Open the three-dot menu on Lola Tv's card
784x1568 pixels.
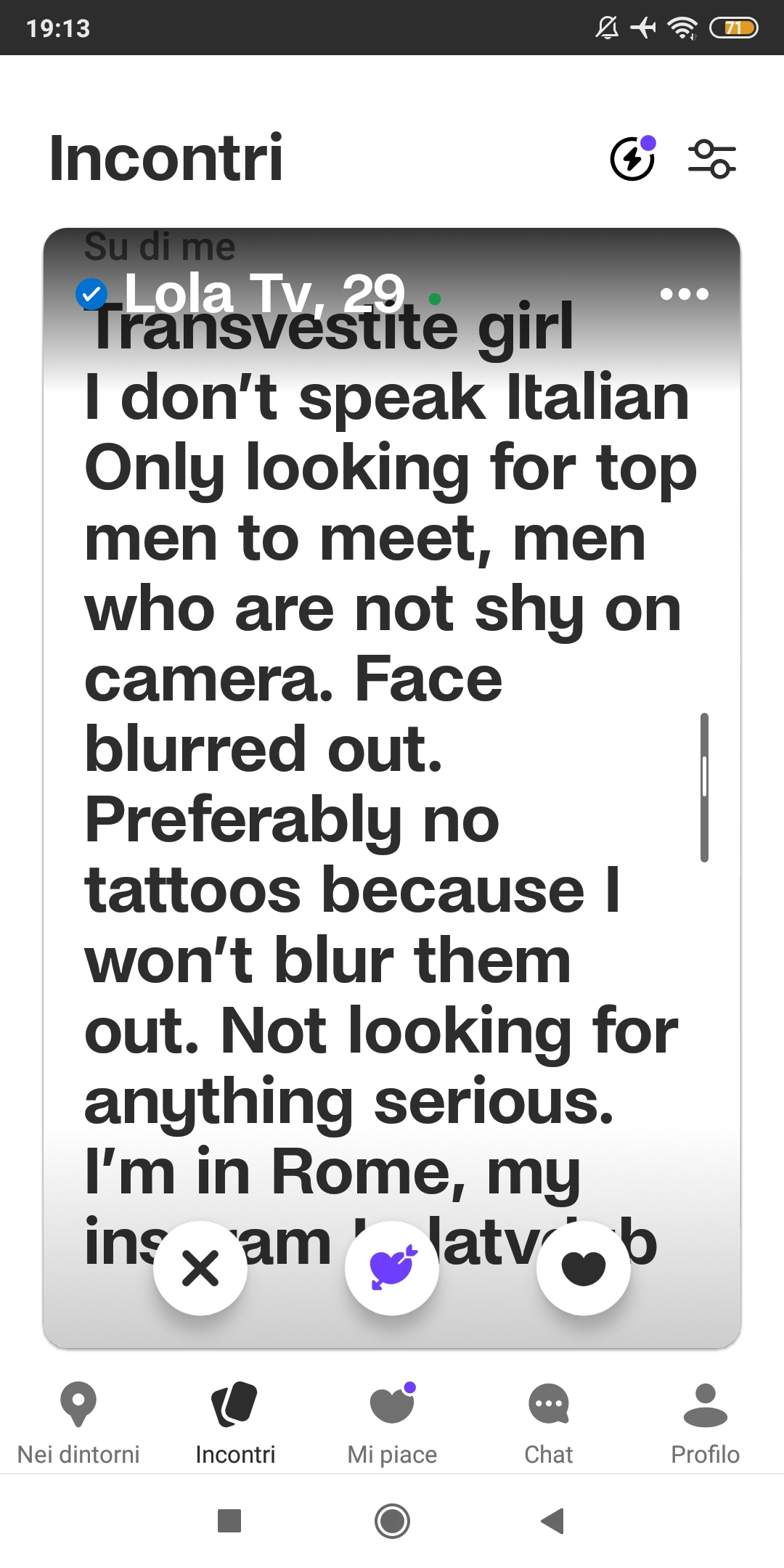(x=684, y=294)
